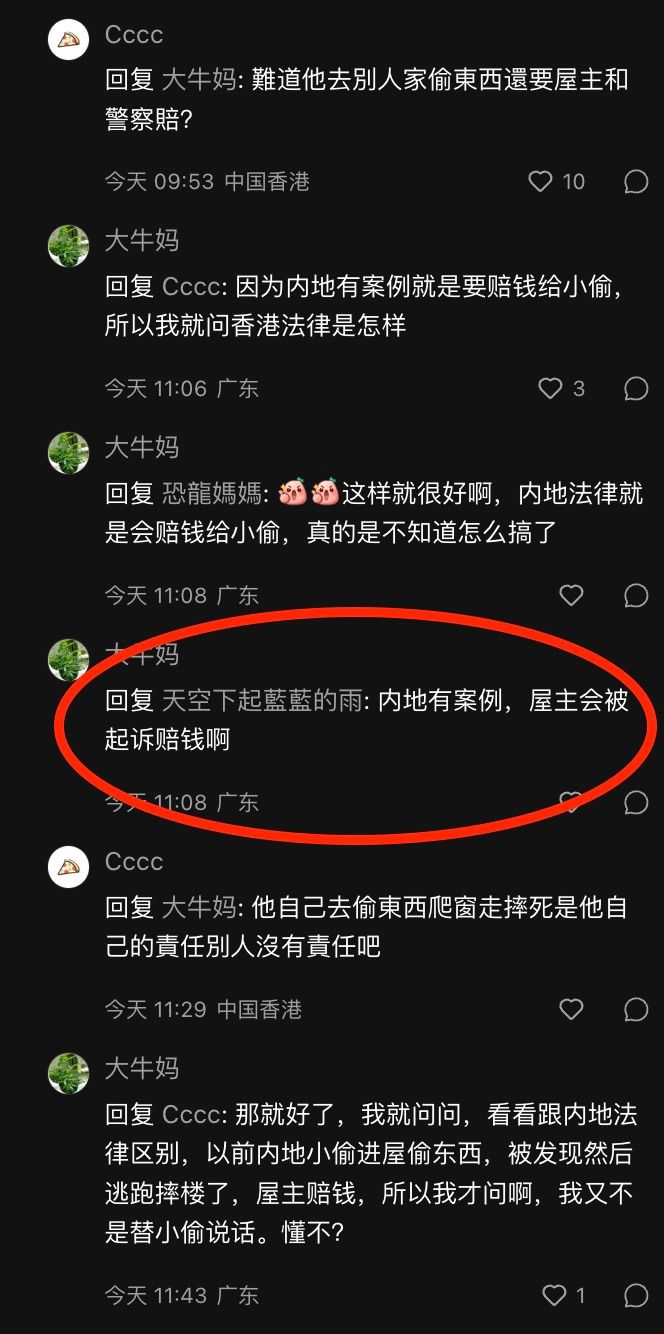This screenshot has height=1334, width=664.
Task: Tap reply bubble on 大牛妈's 11:43 comment
Action: point(636,1295)
